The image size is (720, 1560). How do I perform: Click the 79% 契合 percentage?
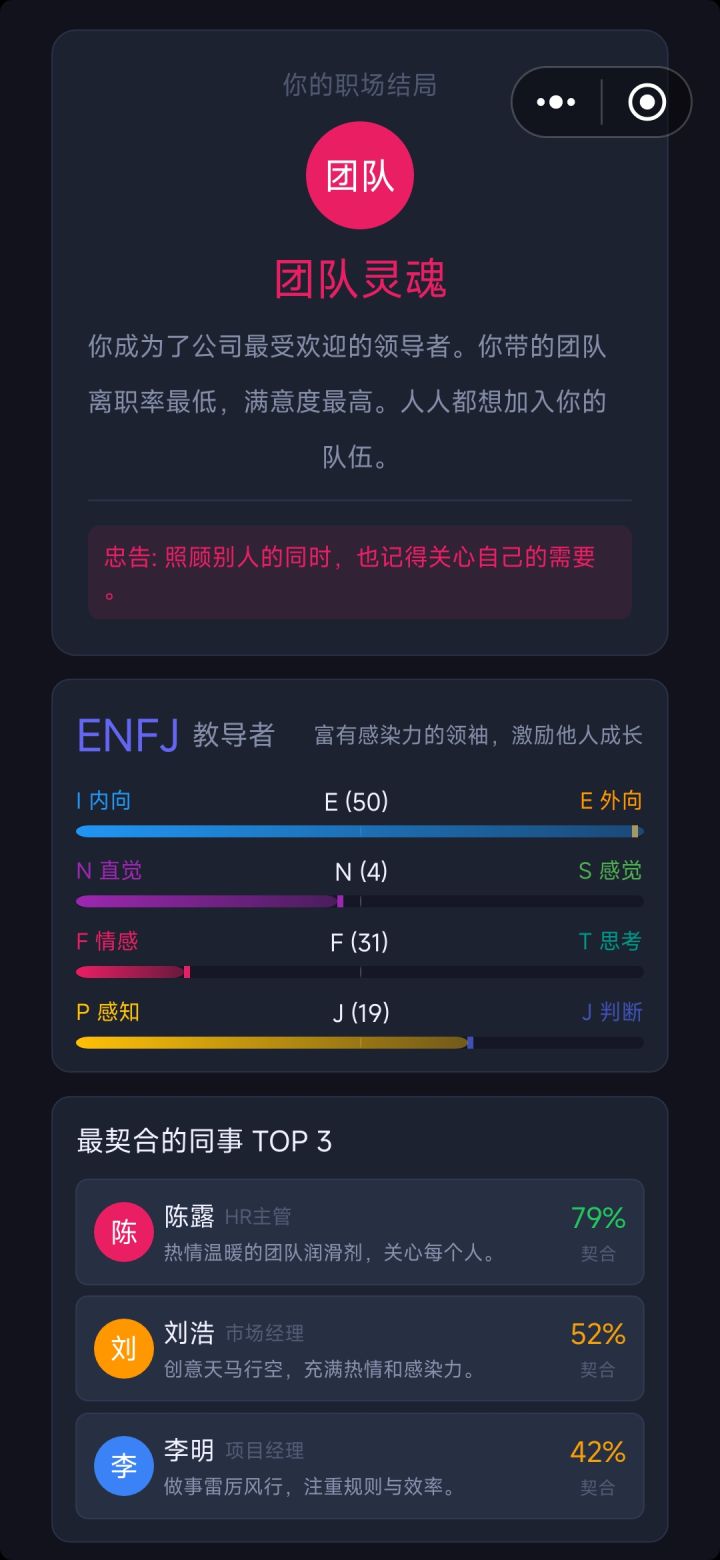click(596, 1219)
